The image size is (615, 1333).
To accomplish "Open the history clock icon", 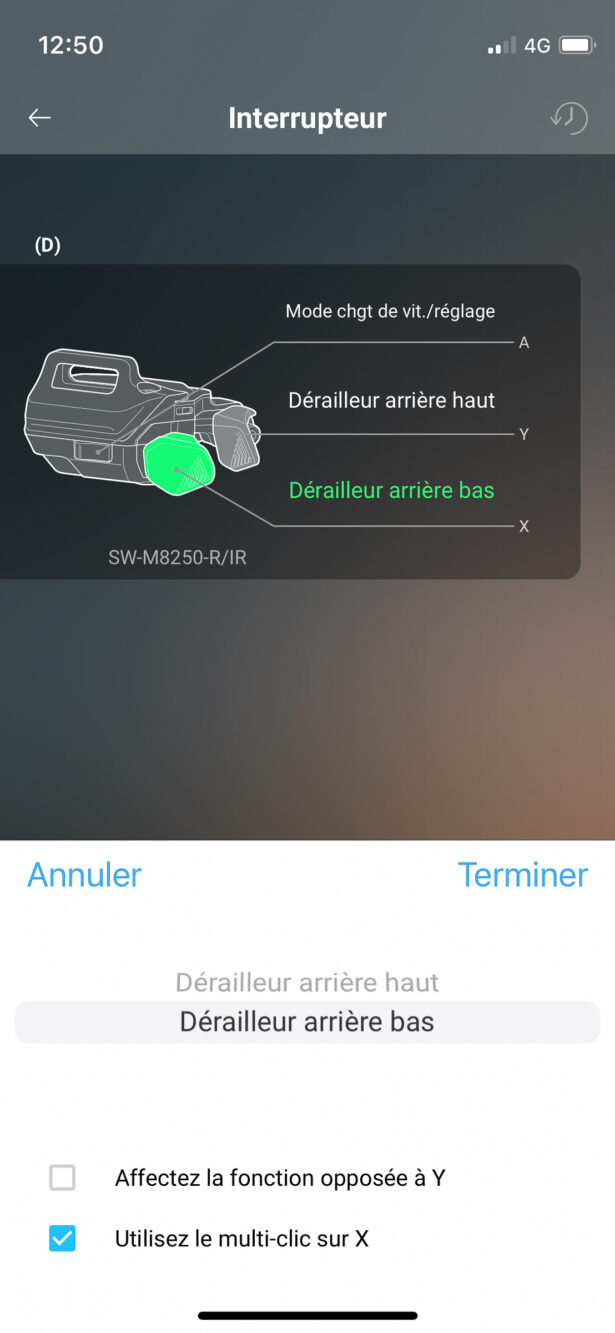I will tap(568, 118).
